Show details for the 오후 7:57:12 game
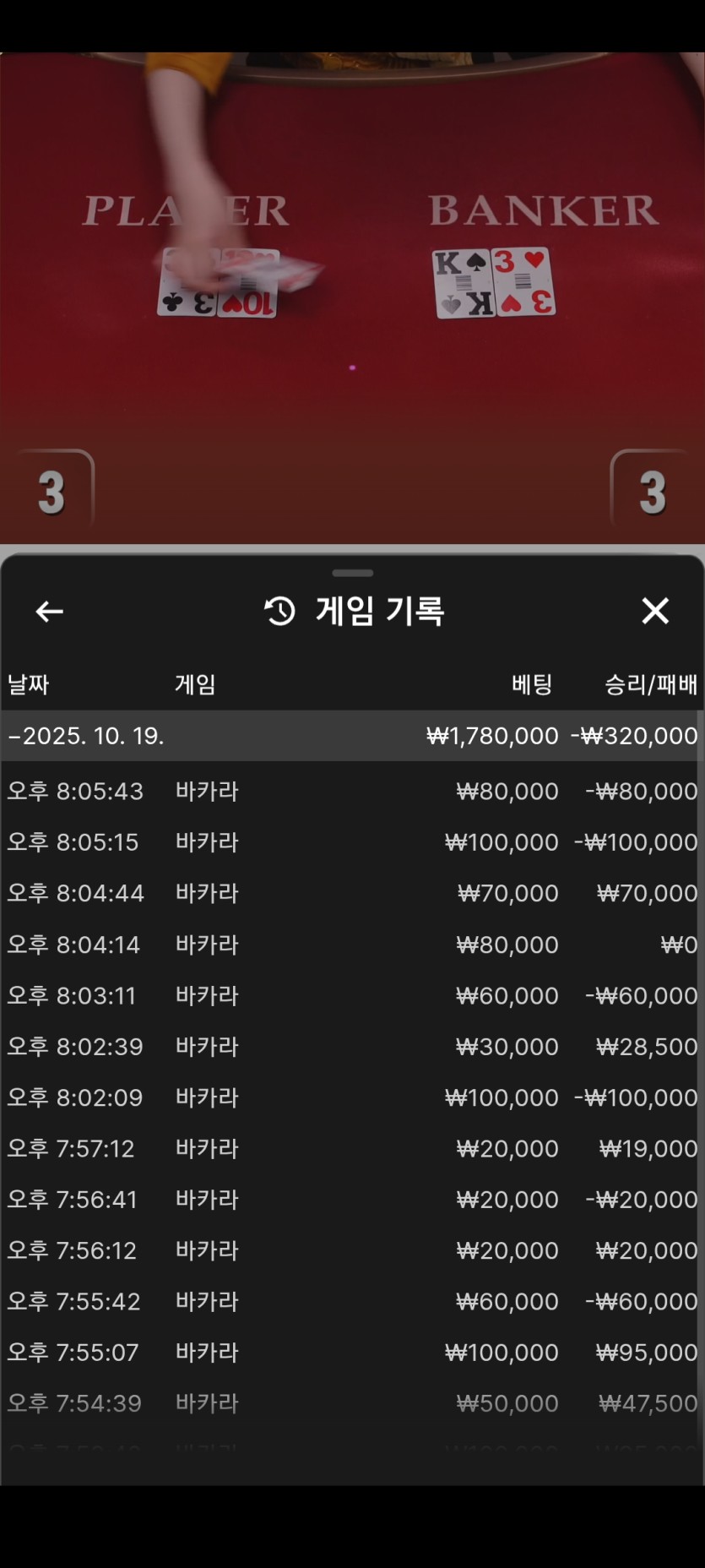Screen dimensions: 705x1568 [x=352, y=1148]
